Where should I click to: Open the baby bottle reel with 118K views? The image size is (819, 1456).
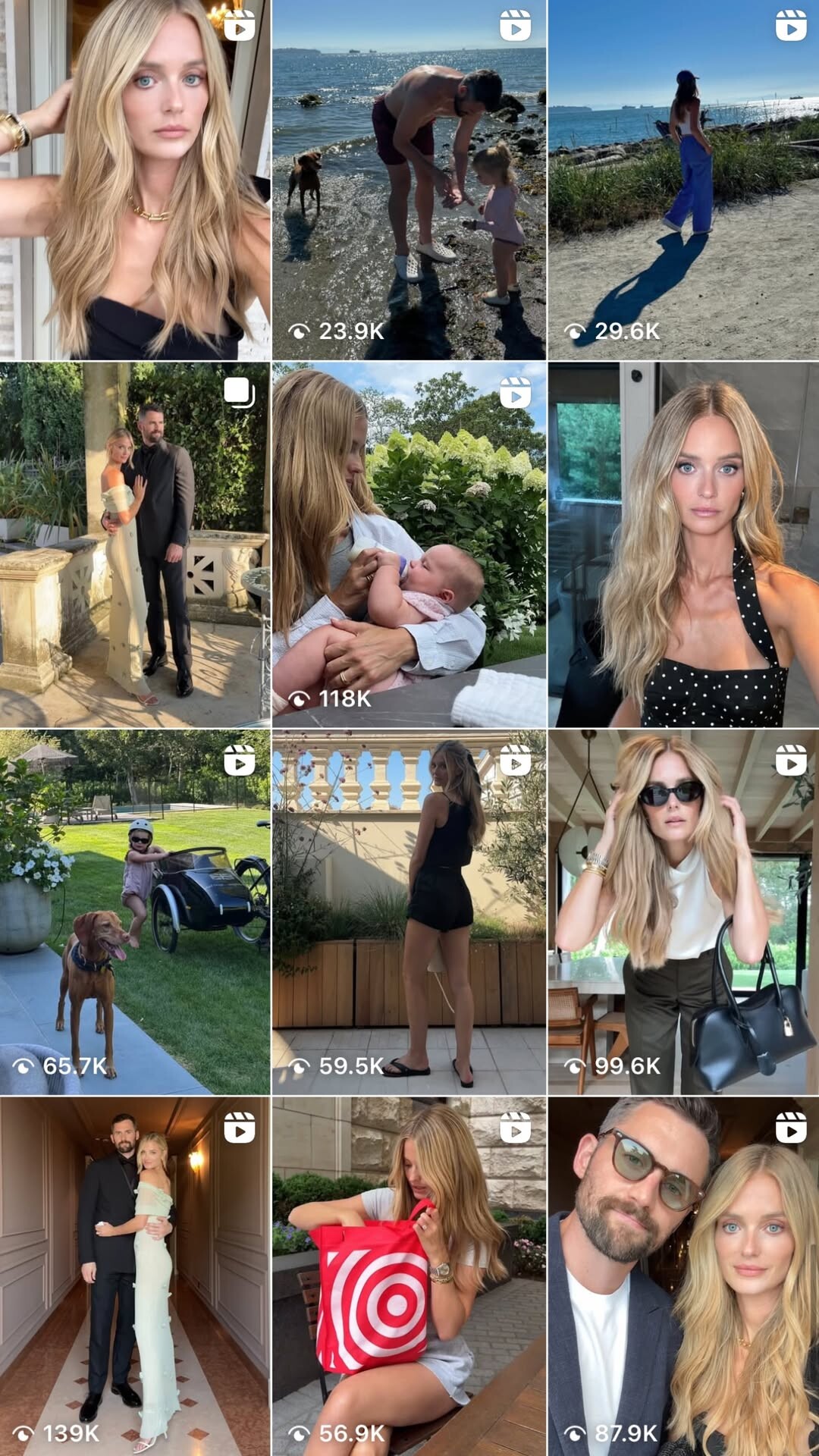(x=409, y=544)
